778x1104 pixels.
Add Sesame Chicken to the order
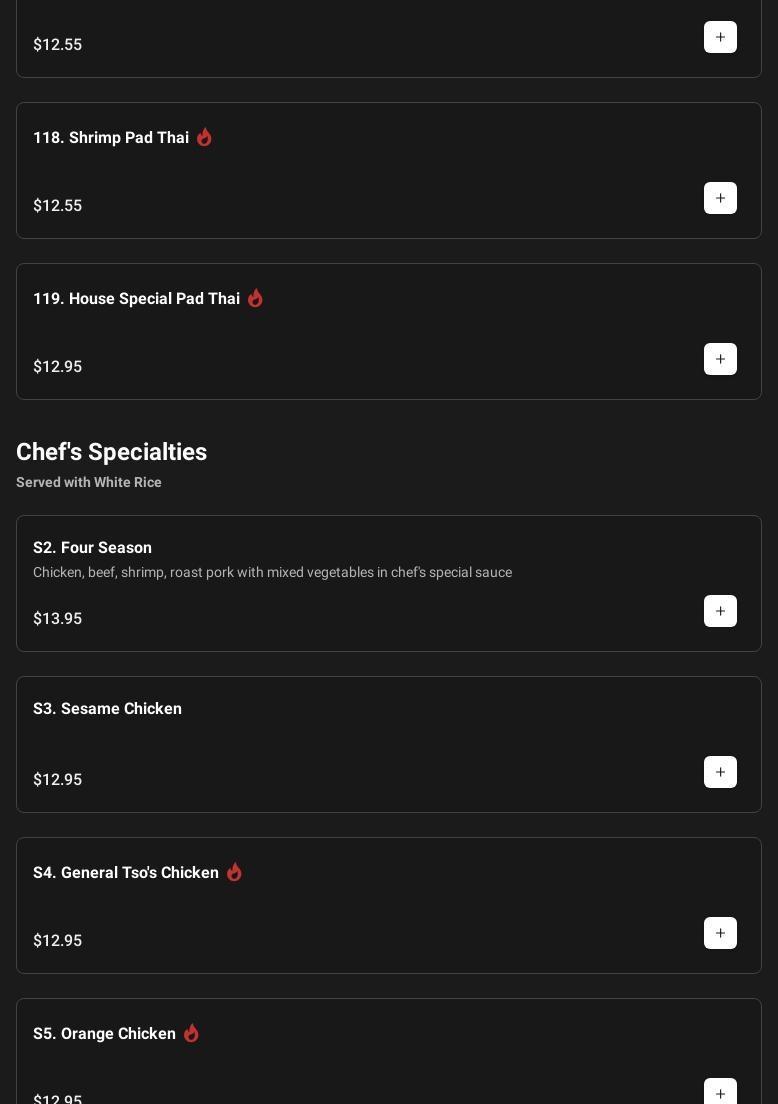pos(720,772)
